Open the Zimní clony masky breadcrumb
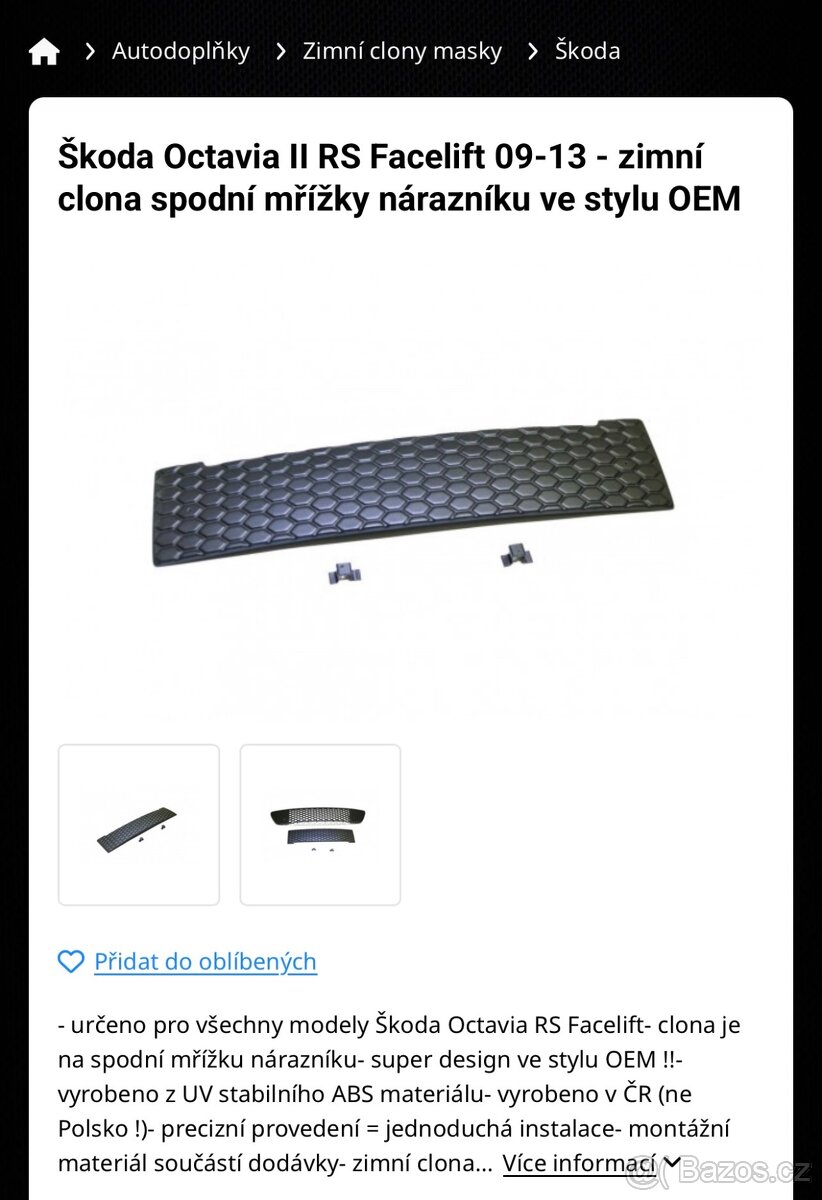This screenshot has height=1200, width=822. 402,51
